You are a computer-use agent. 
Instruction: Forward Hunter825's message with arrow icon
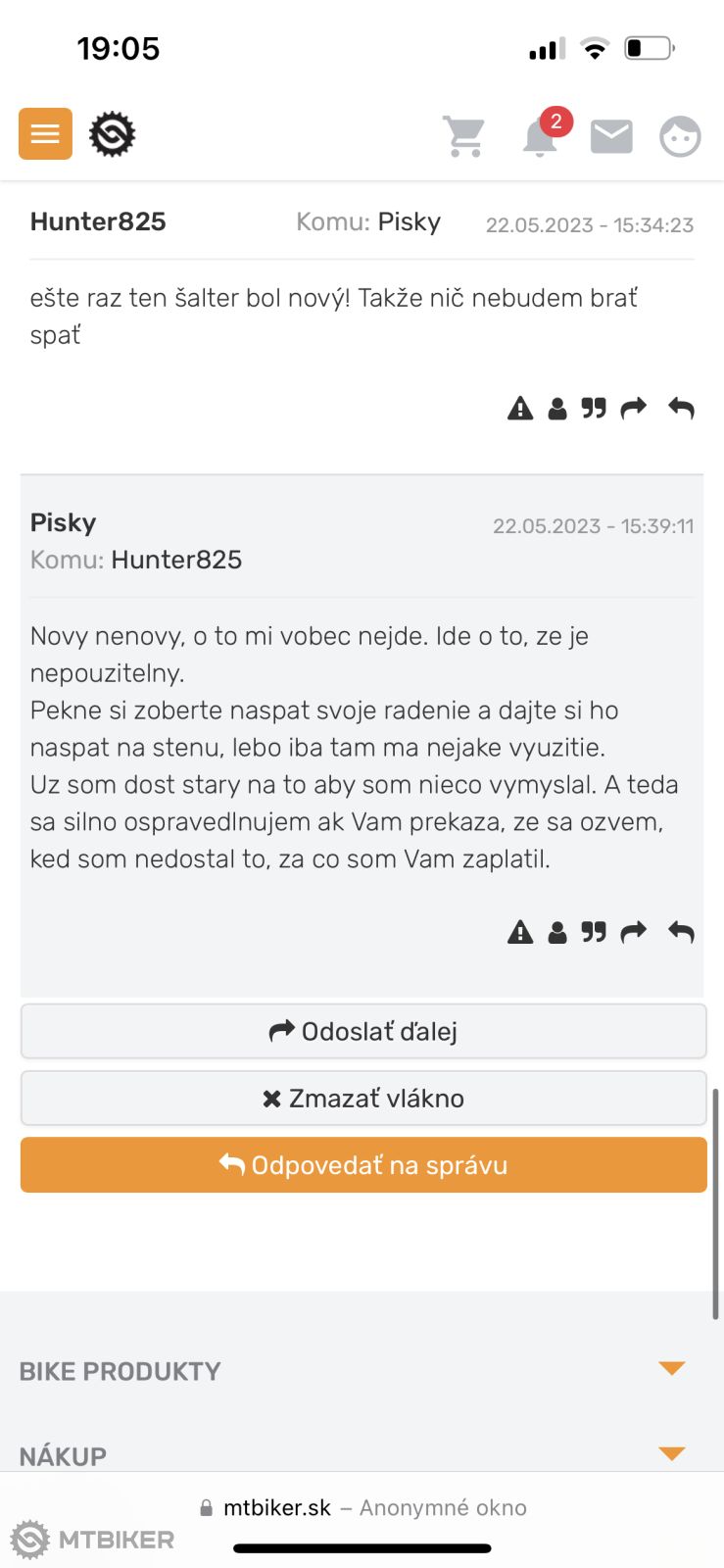634,408
